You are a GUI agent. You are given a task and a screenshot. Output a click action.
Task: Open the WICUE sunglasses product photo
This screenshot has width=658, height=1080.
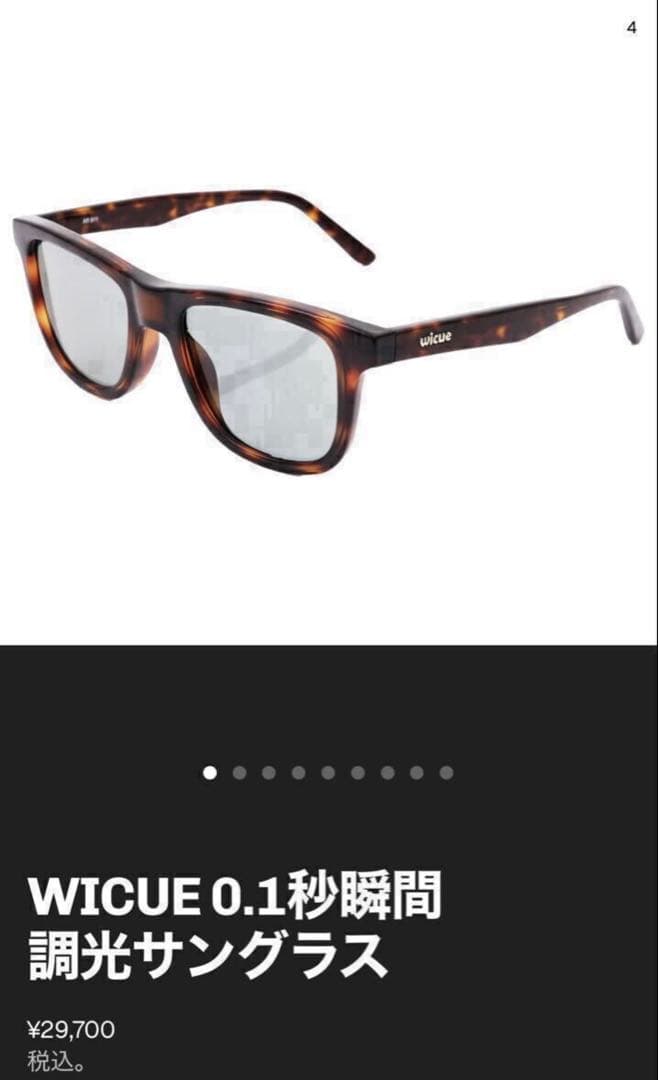[328, 330]
